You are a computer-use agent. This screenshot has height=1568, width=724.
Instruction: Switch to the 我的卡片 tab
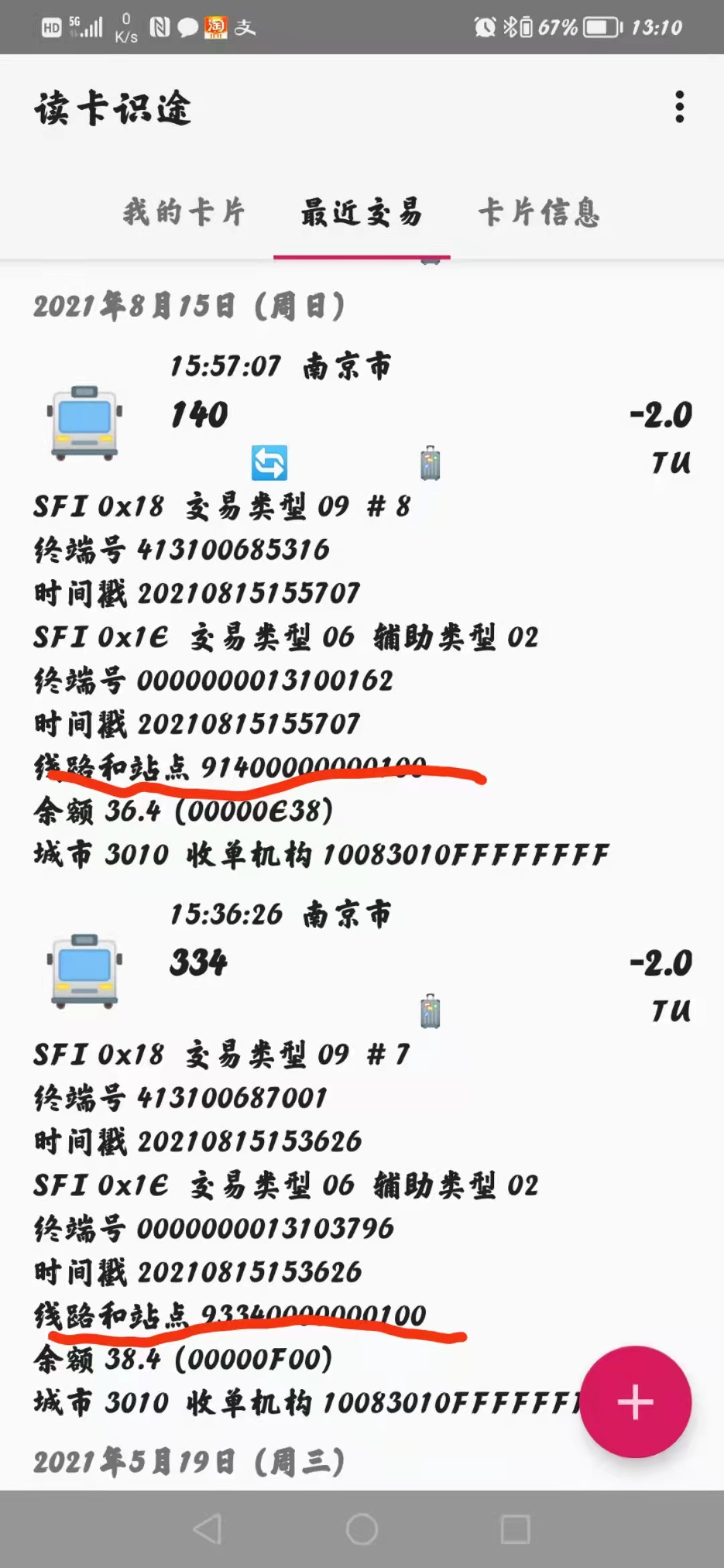pyautogui.click(x=184, y=213)
